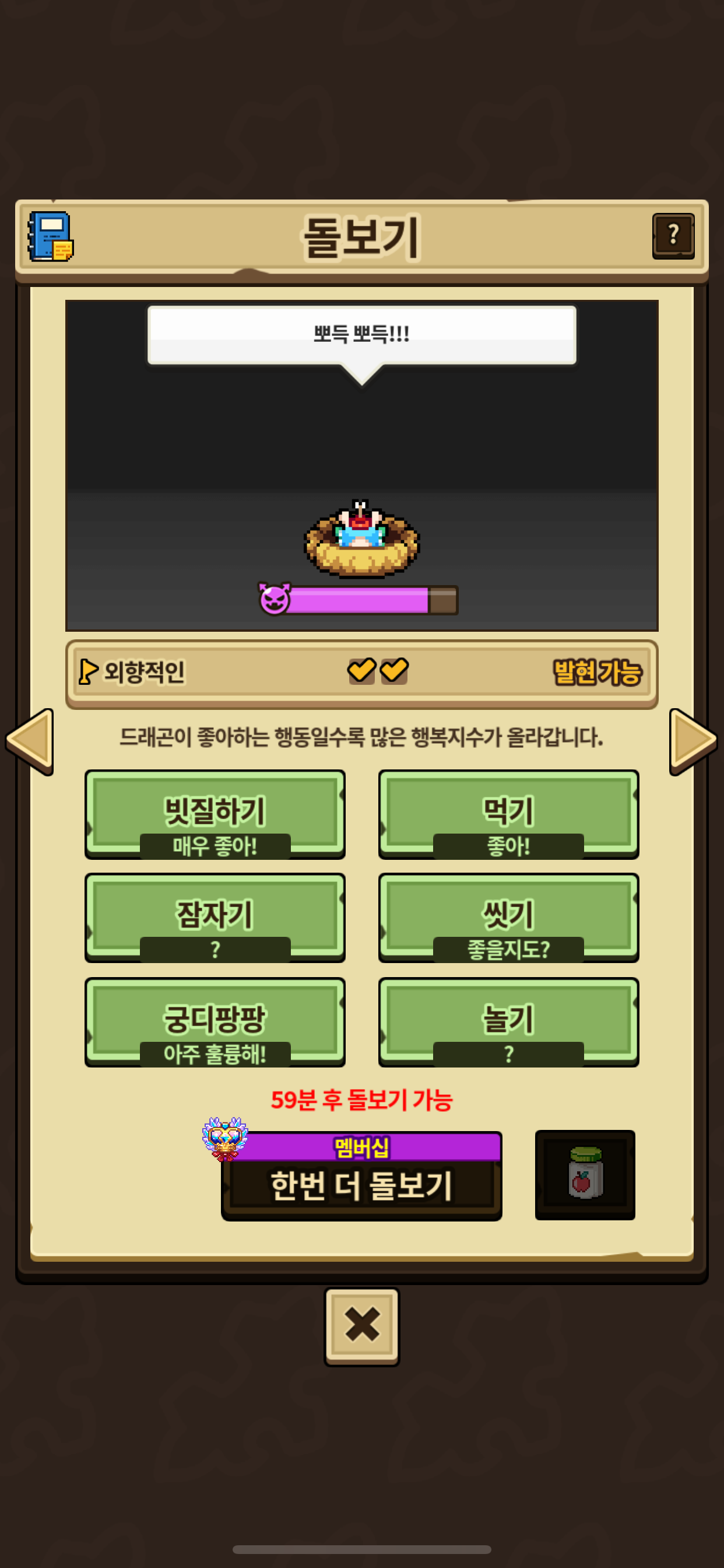Go to the previous dragon with left arrow

[30, 741]
